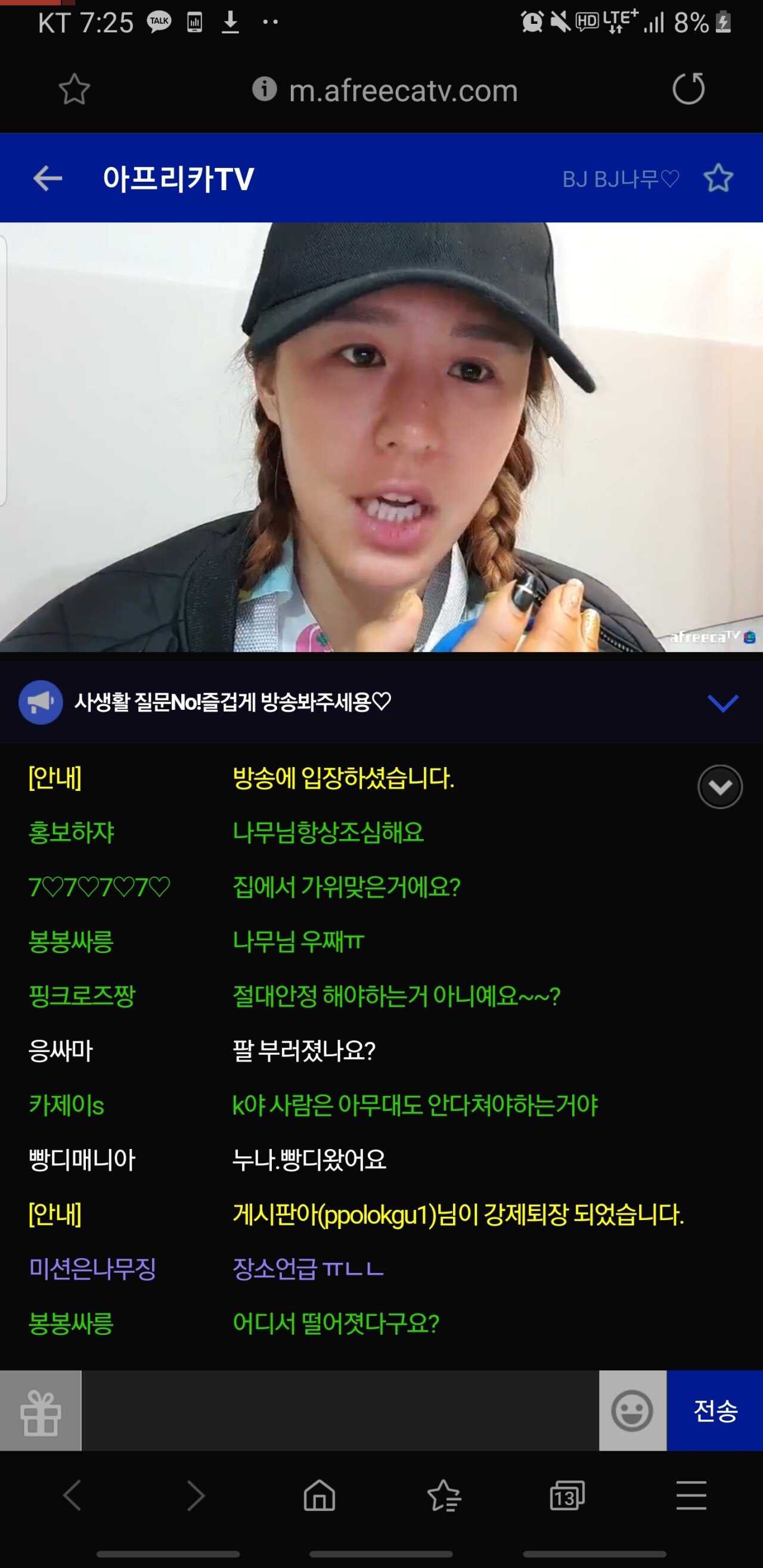Add BJ나무 to favorites with header star
Viewport: 763px width, 1568px height.
[x=718, y=178]
